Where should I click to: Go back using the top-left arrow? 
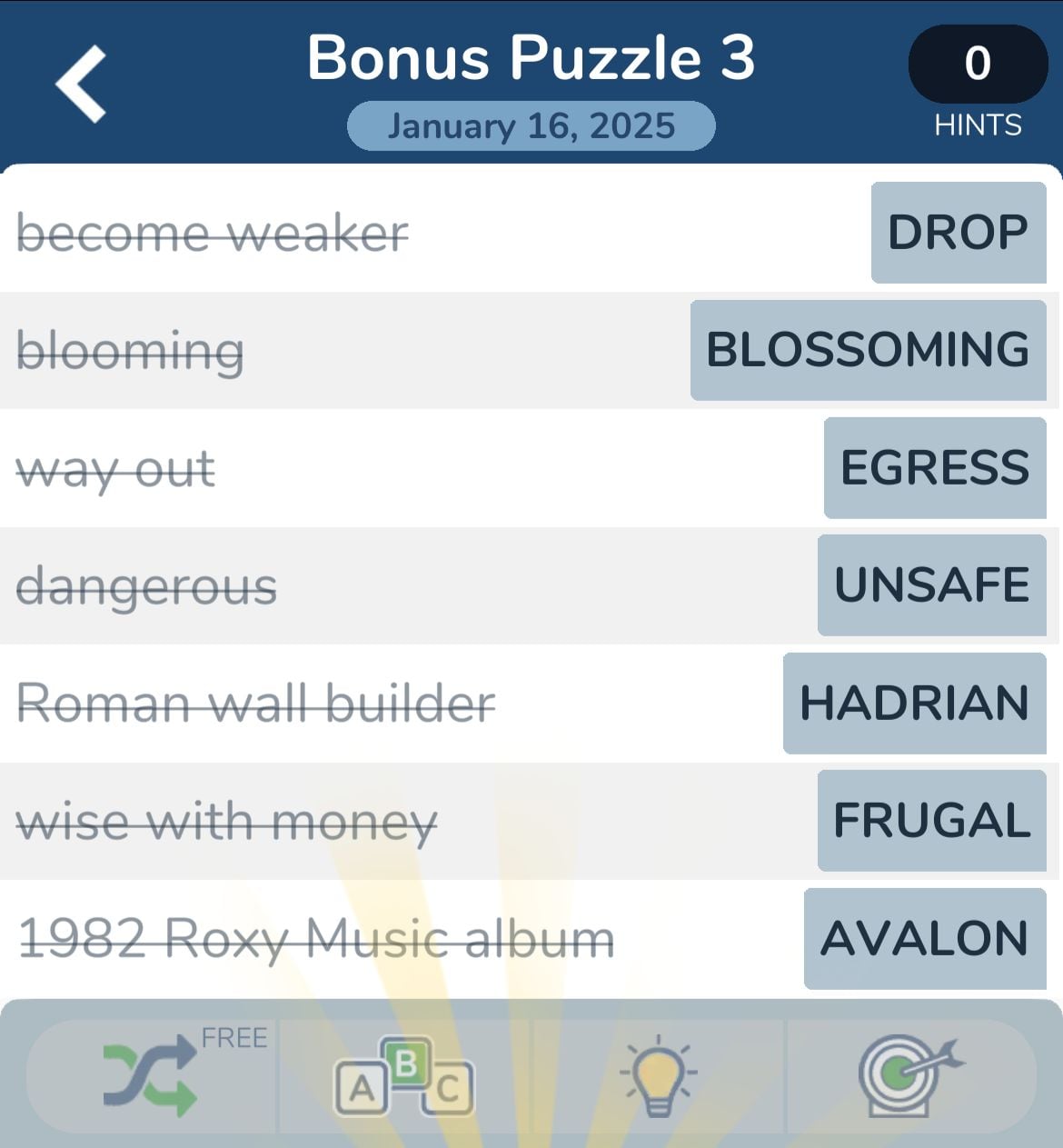click(x=82, y=84)
